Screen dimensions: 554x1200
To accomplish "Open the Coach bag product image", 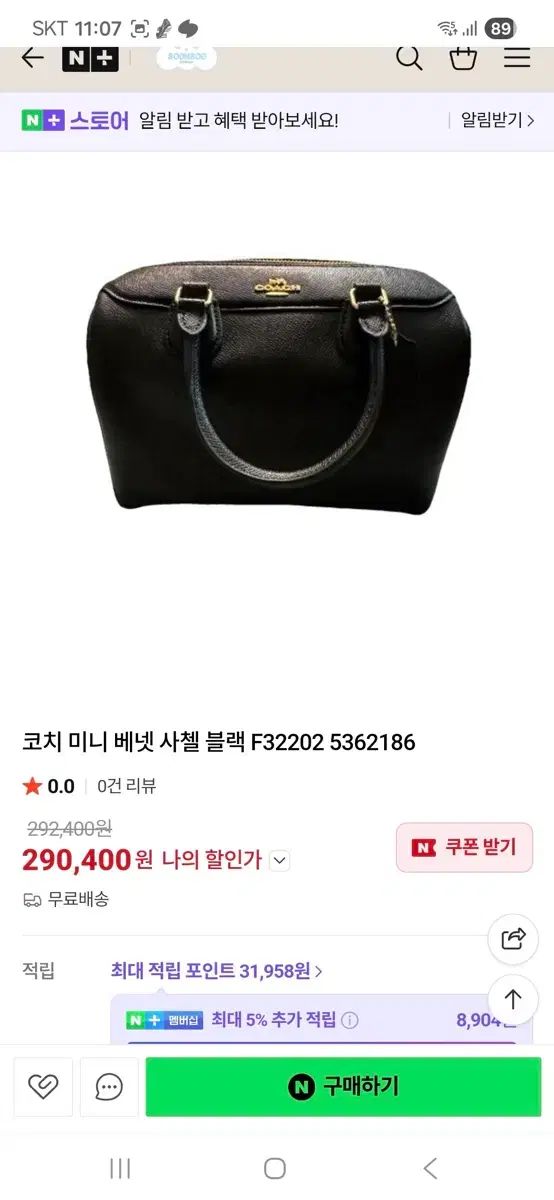I will click(x=277, y=385).
